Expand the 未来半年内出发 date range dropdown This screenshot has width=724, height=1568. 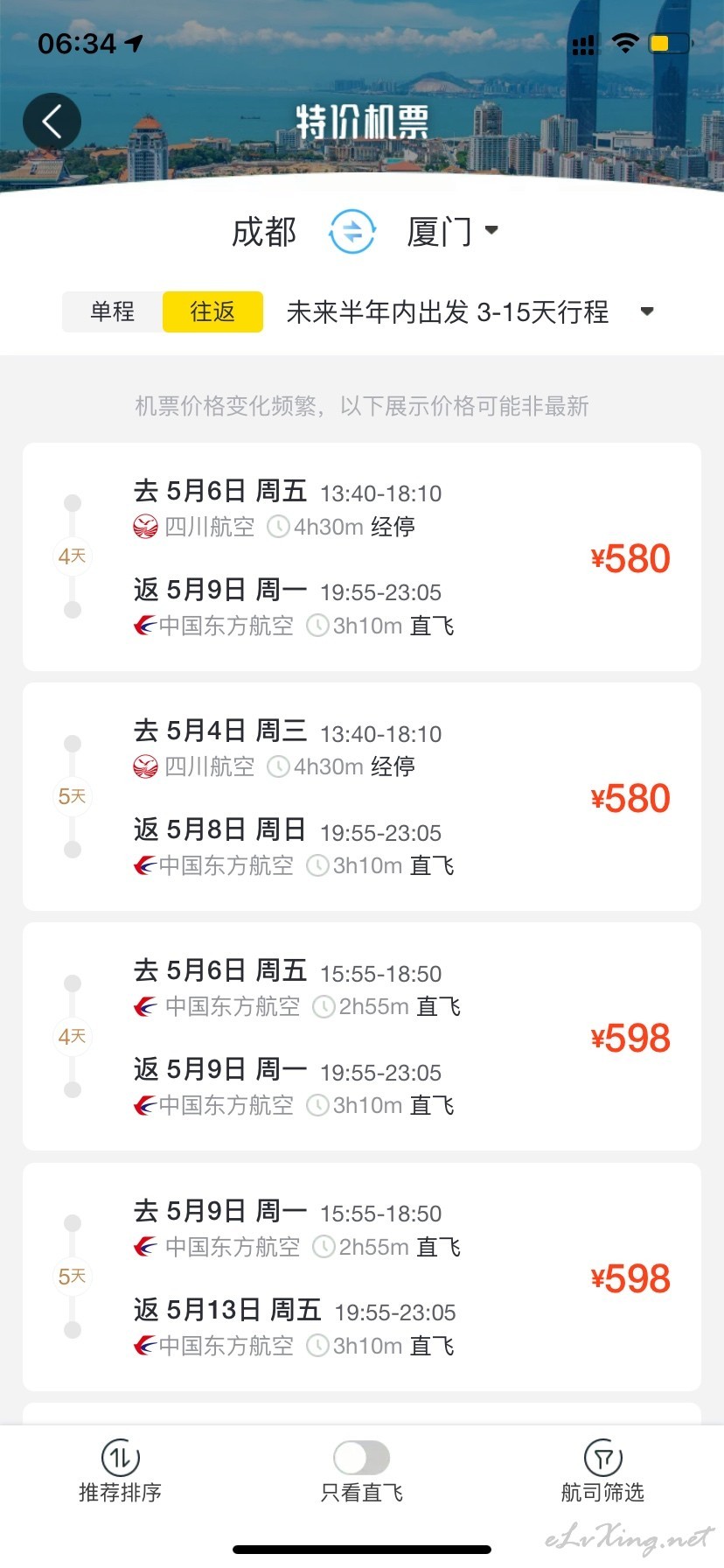[x=470, y=312]
